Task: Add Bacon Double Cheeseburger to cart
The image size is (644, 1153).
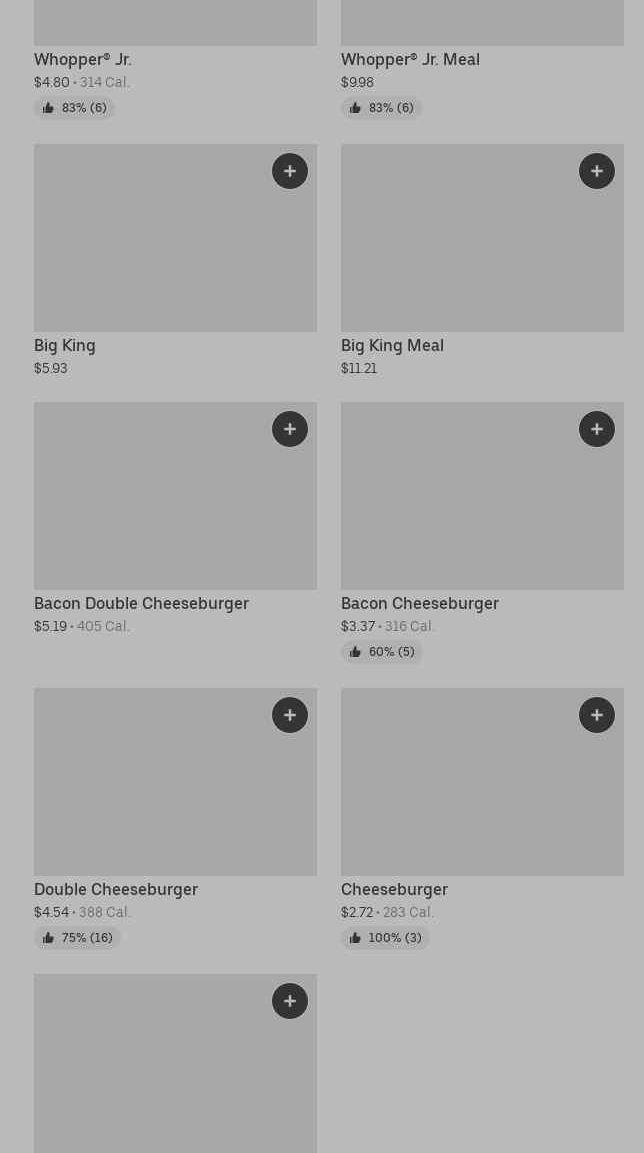Action: pyautogui.click(x=290, y=429)
